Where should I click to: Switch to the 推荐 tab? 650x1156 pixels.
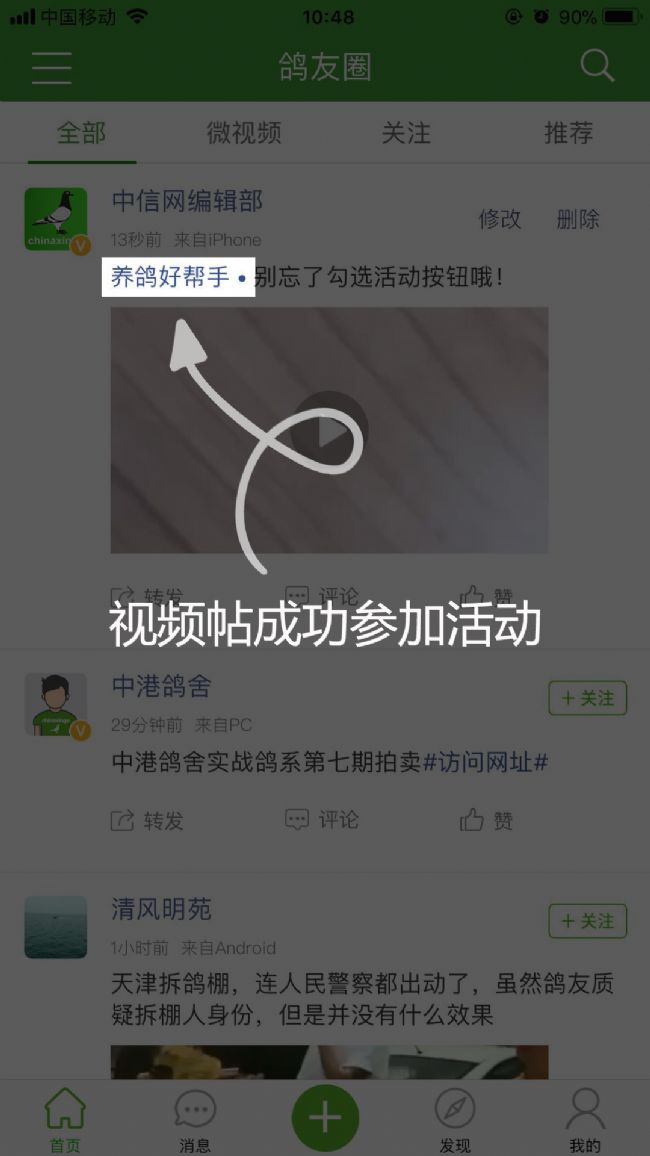568,133
